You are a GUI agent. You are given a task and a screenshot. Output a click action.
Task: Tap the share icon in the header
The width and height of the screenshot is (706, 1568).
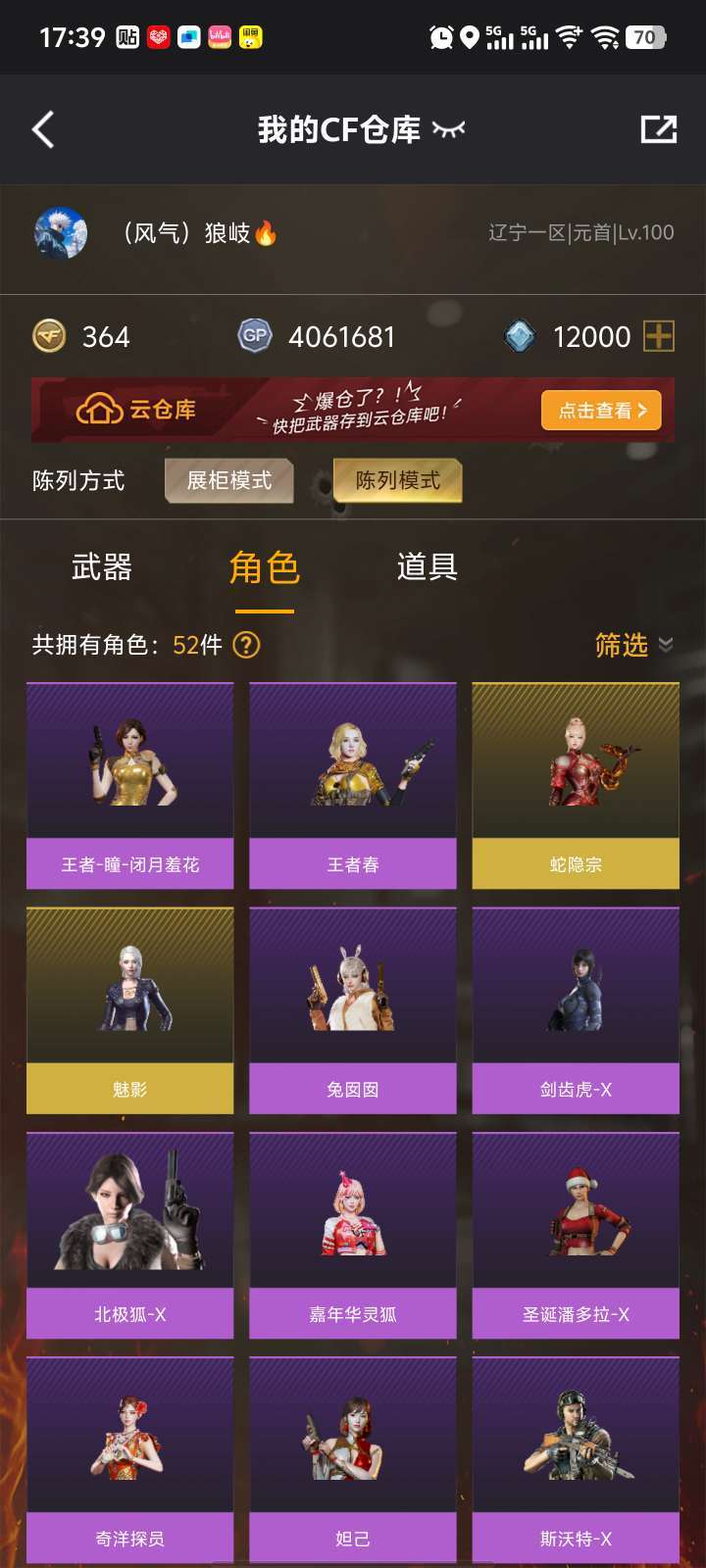658,129
